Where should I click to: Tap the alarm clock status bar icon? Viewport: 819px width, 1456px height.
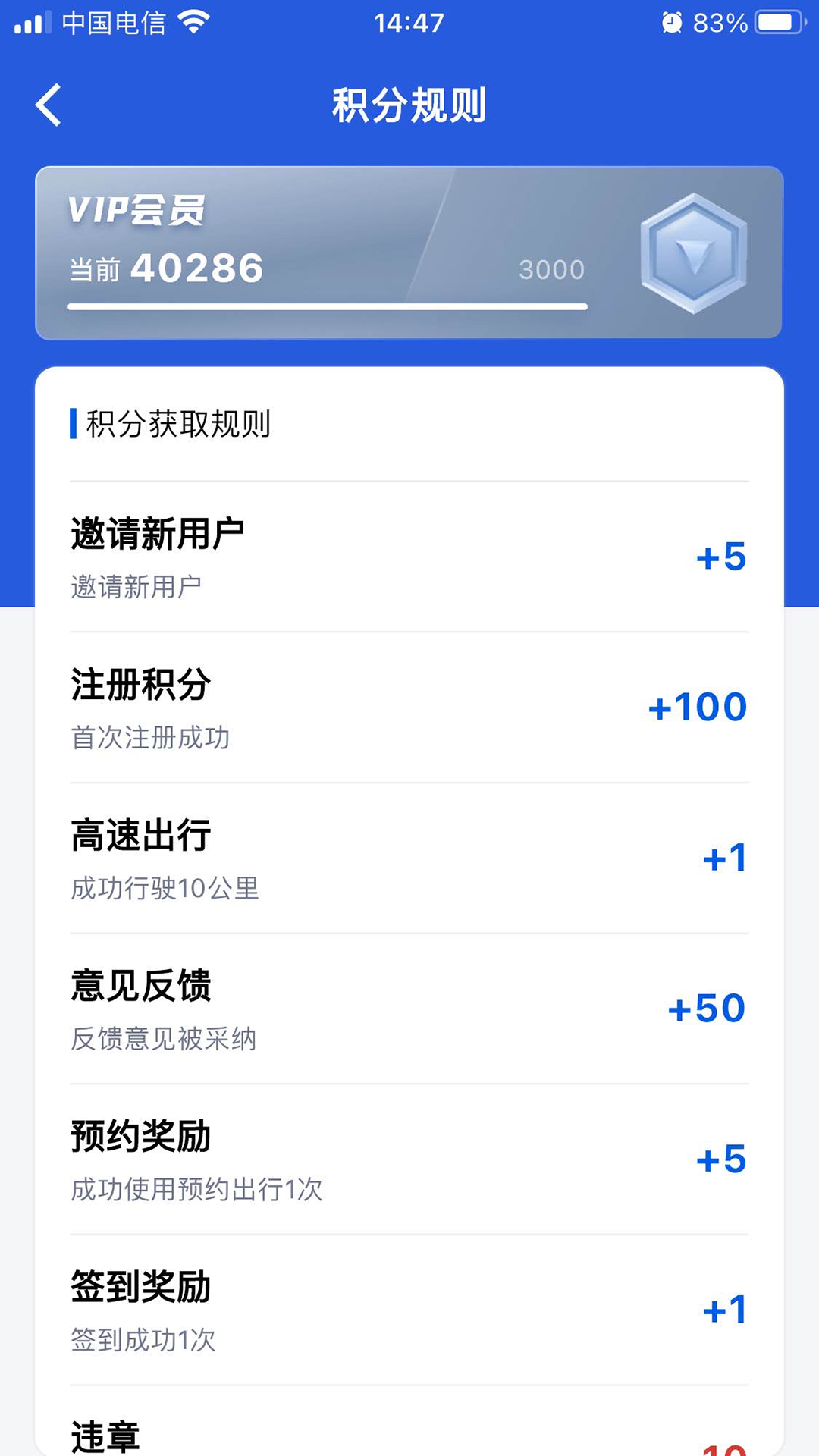(x=670, y=23)
